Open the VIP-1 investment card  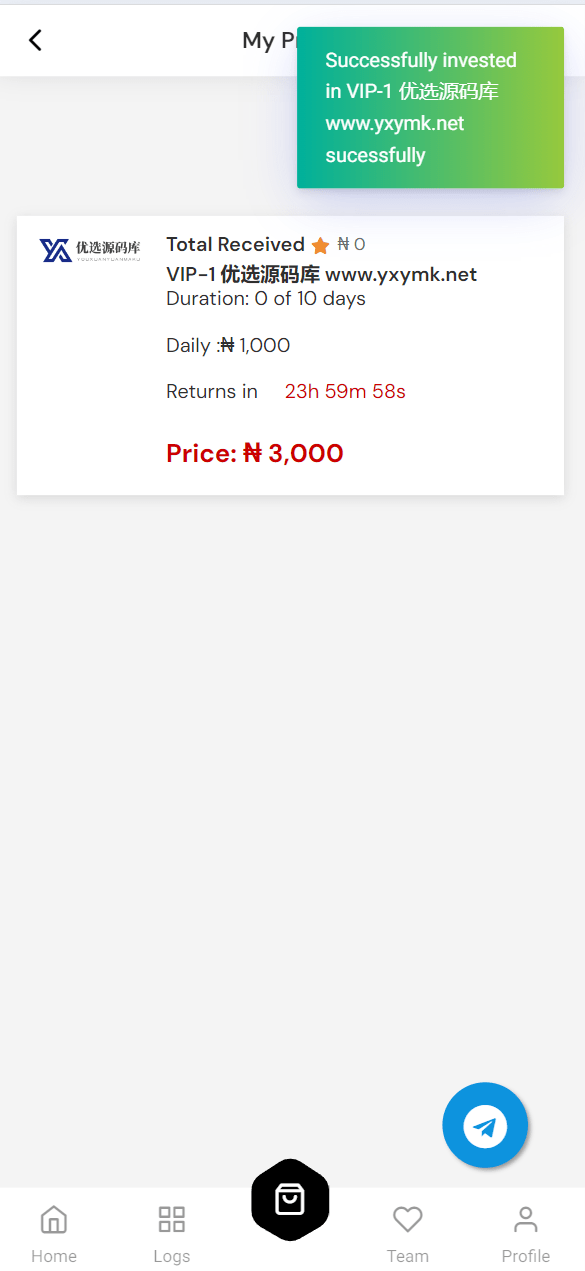coord(290,355)
